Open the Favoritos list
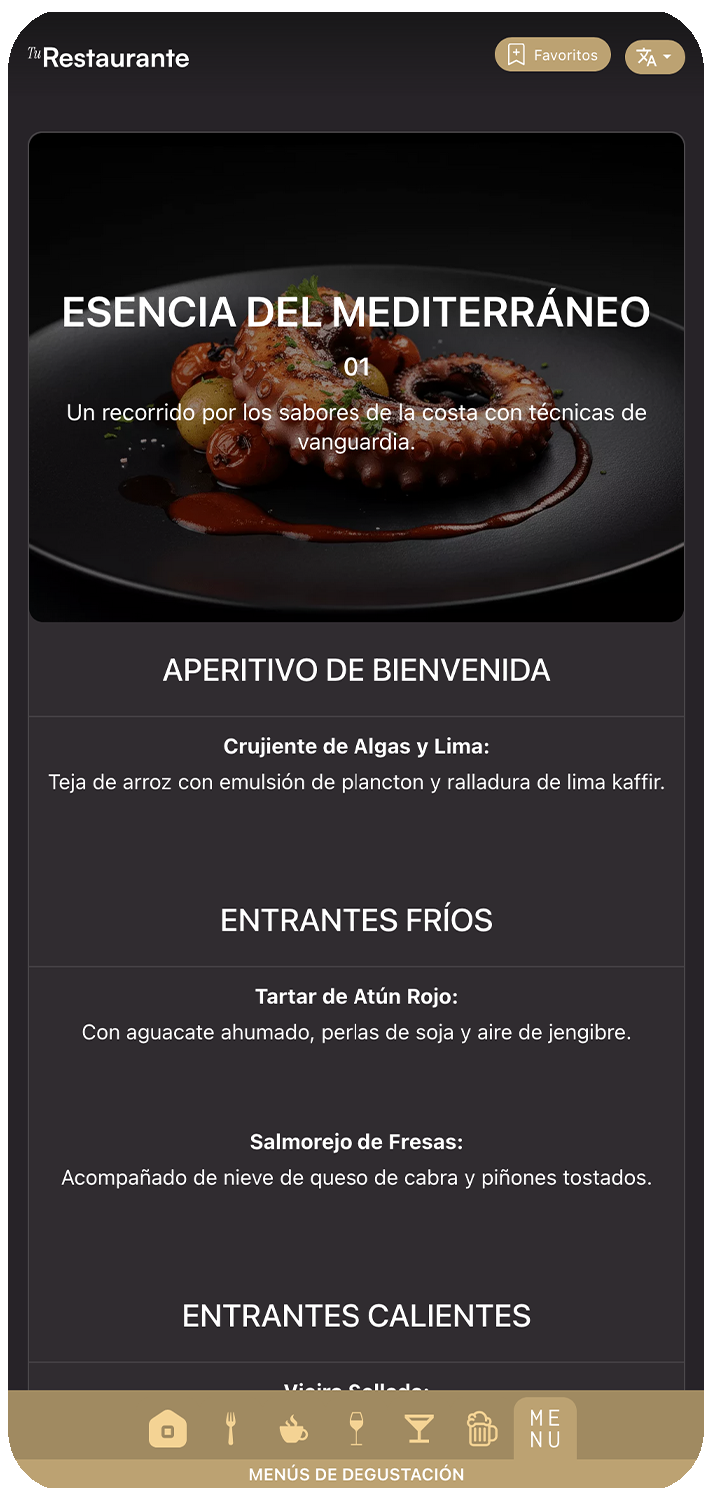Viewport: 712px width, 1500px height. click(x=552, y=55)
